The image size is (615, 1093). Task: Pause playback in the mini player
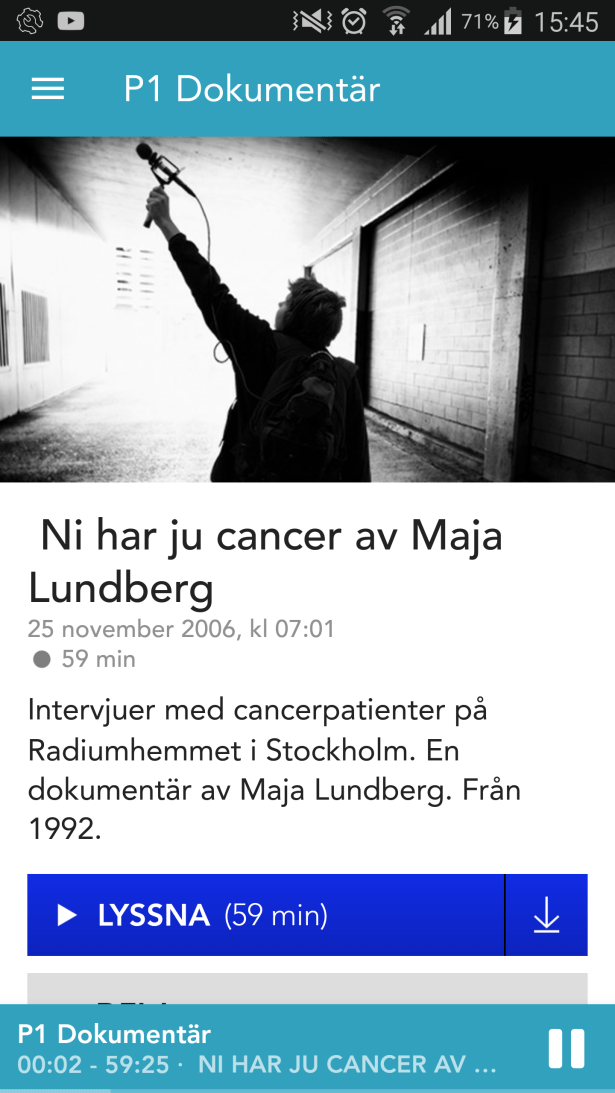(566, 1048)
